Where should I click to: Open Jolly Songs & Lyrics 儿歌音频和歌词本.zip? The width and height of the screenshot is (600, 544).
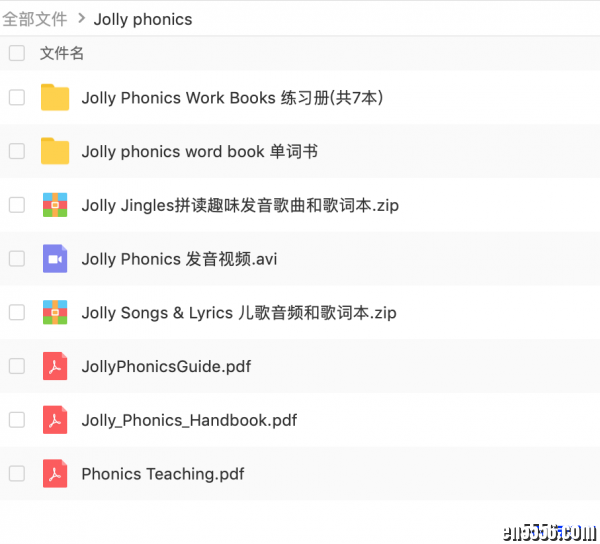pyautogui.click(x=238, y=313)
